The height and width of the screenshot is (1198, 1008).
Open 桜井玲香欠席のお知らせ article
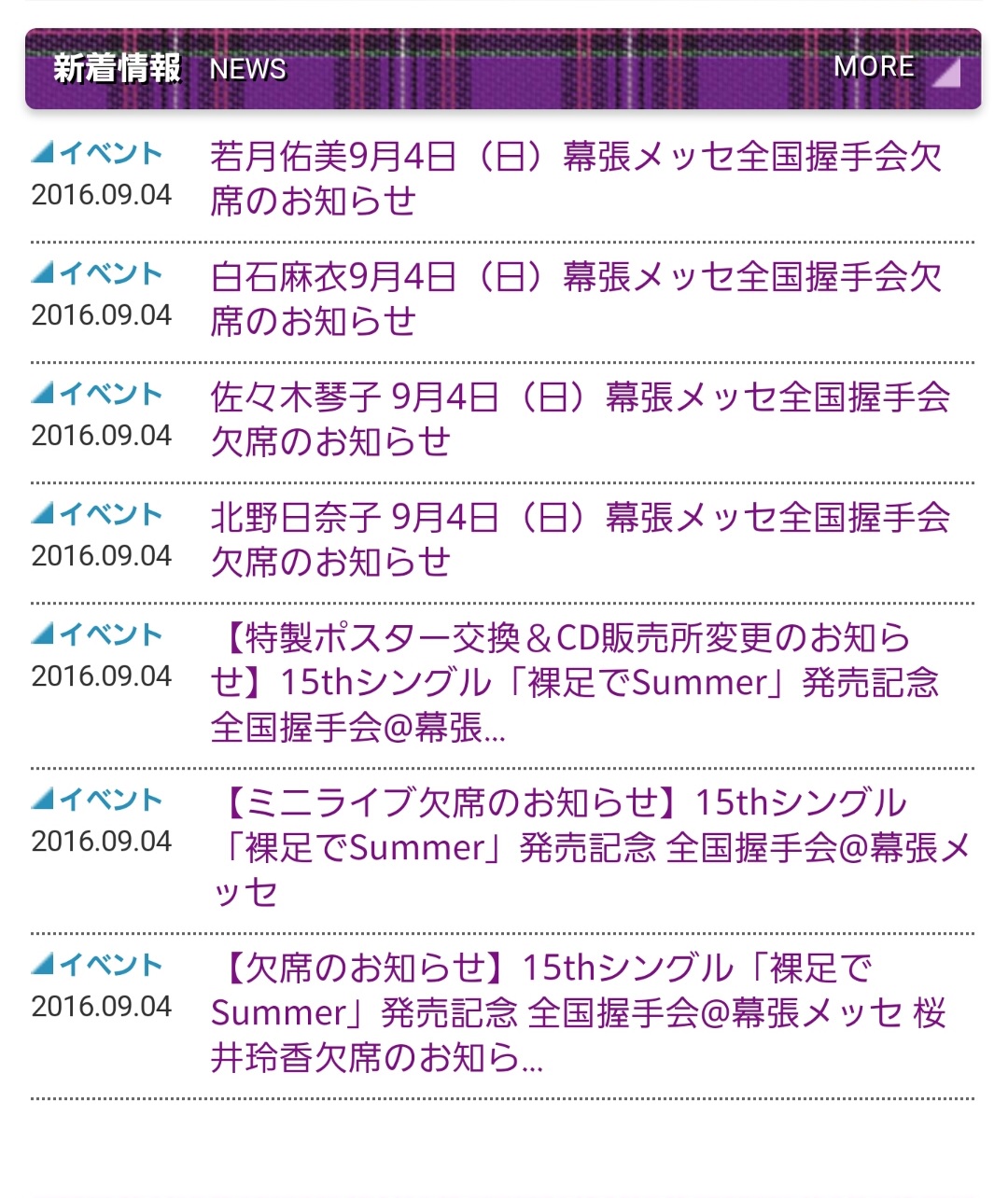578,1013
